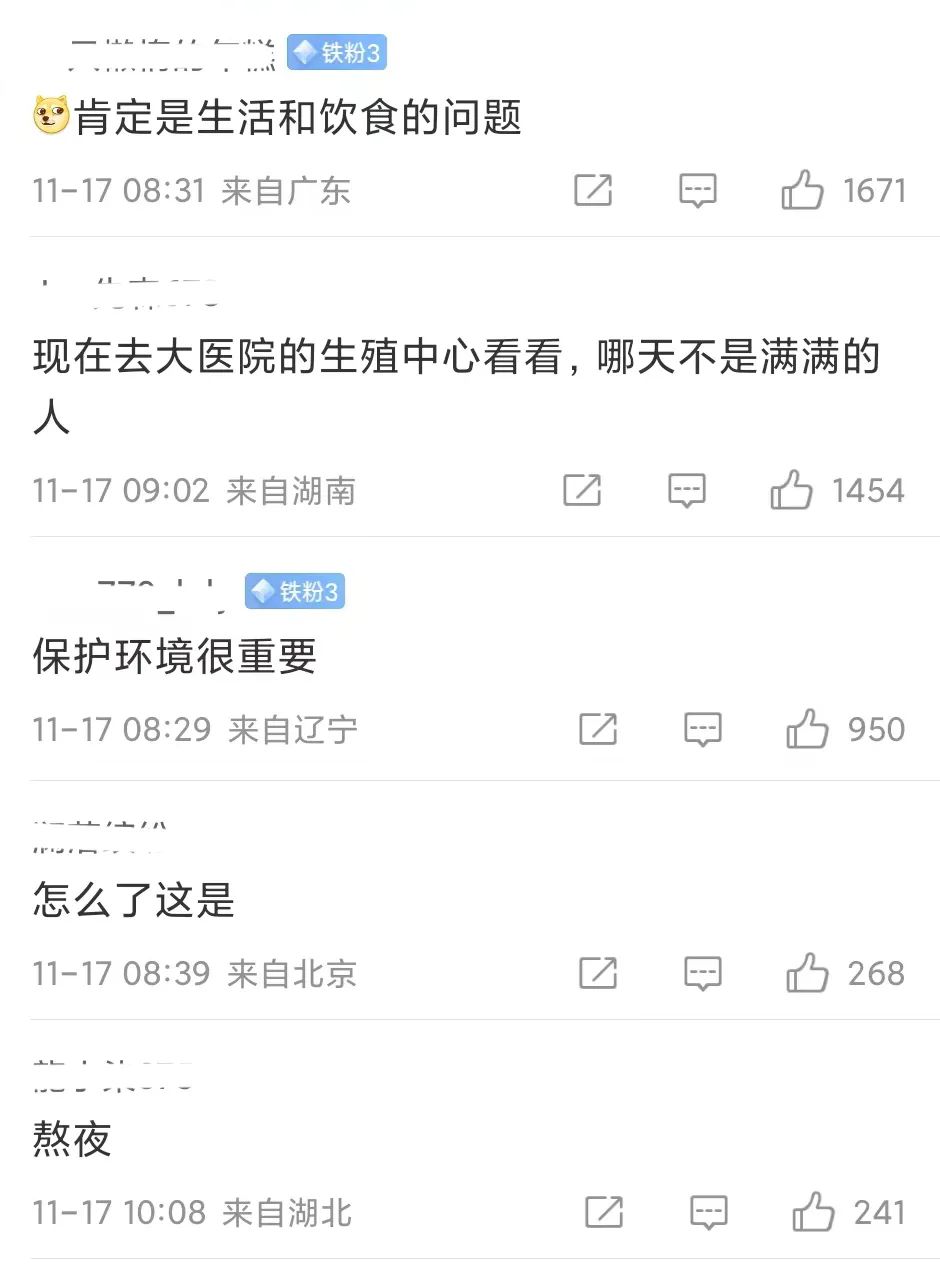Open replies icon under the 怎么了这是 comment
The height and width of the screenshot is (1265, 940).
click(703, 972)
